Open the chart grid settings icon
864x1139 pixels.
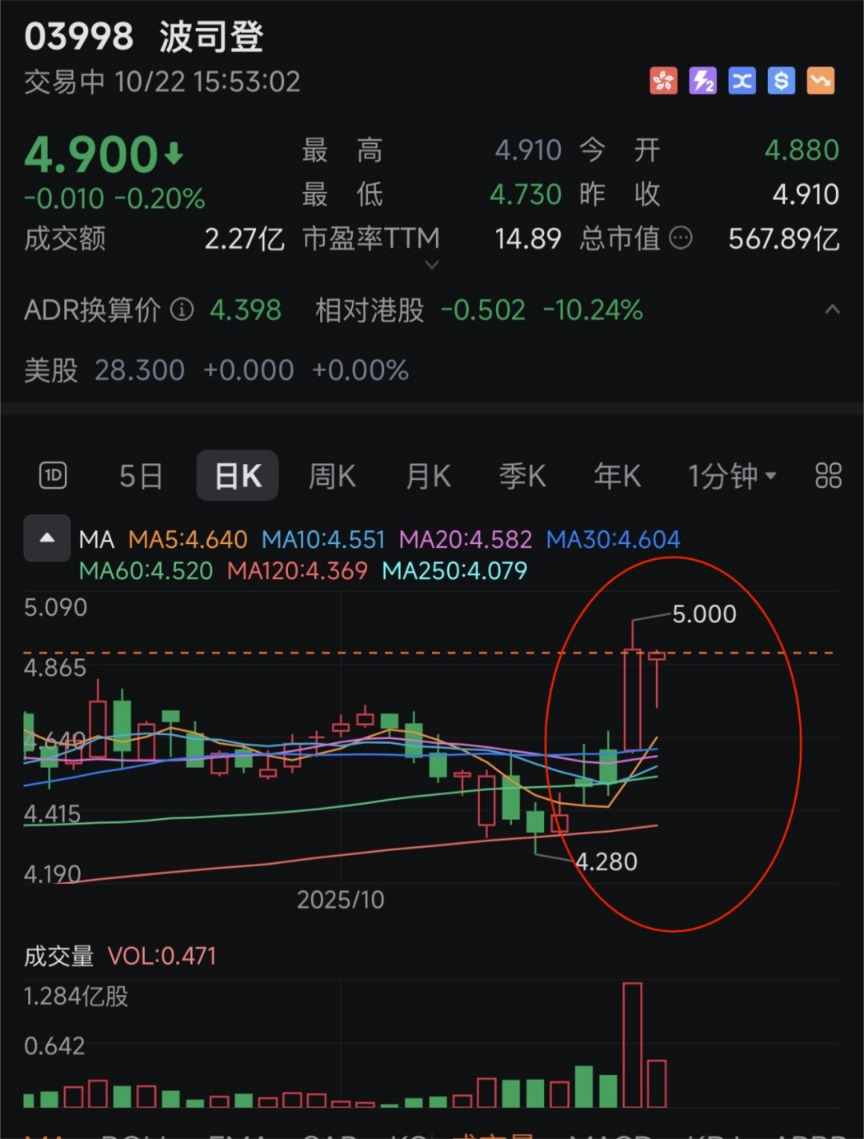[828, 476]
